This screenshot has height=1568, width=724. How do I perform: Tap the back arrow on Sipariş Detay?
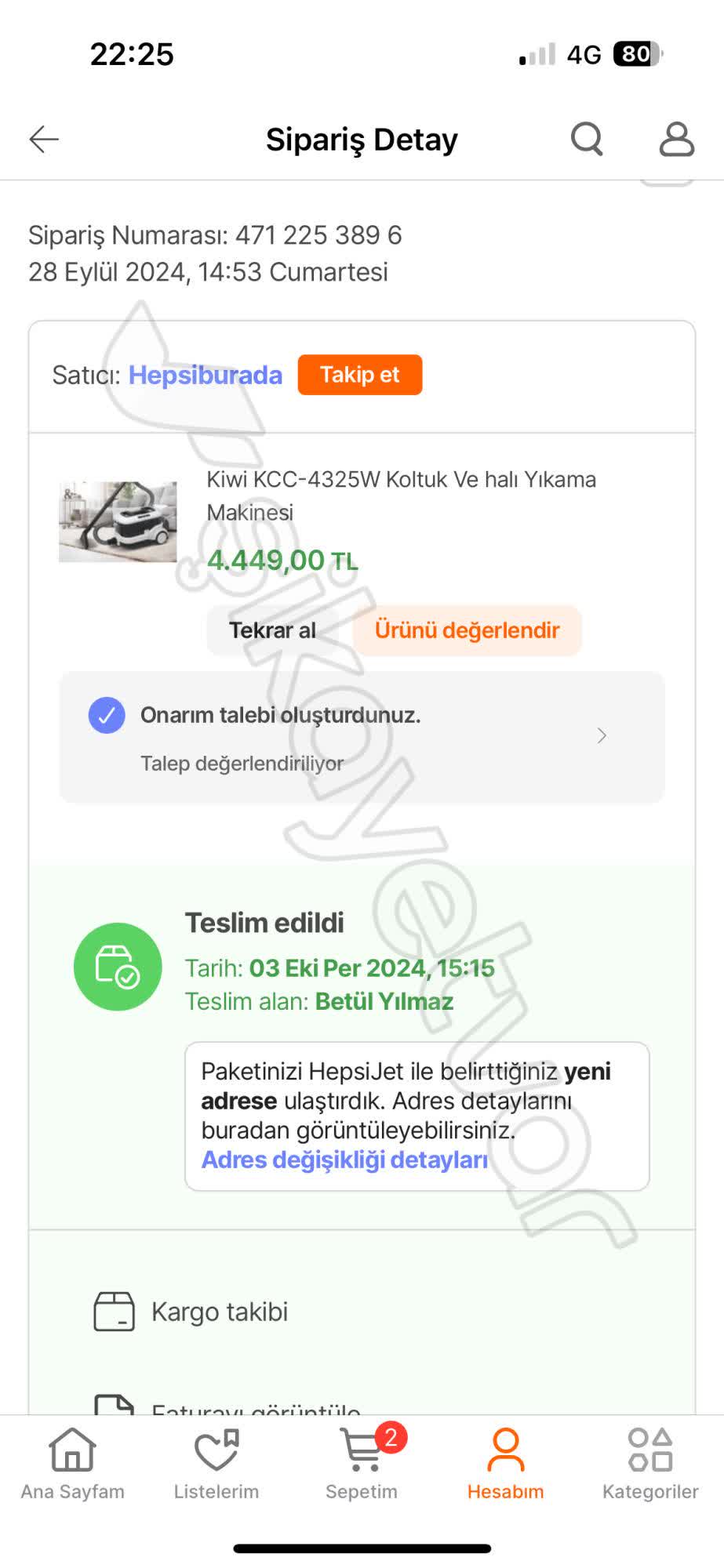point(43,139)
